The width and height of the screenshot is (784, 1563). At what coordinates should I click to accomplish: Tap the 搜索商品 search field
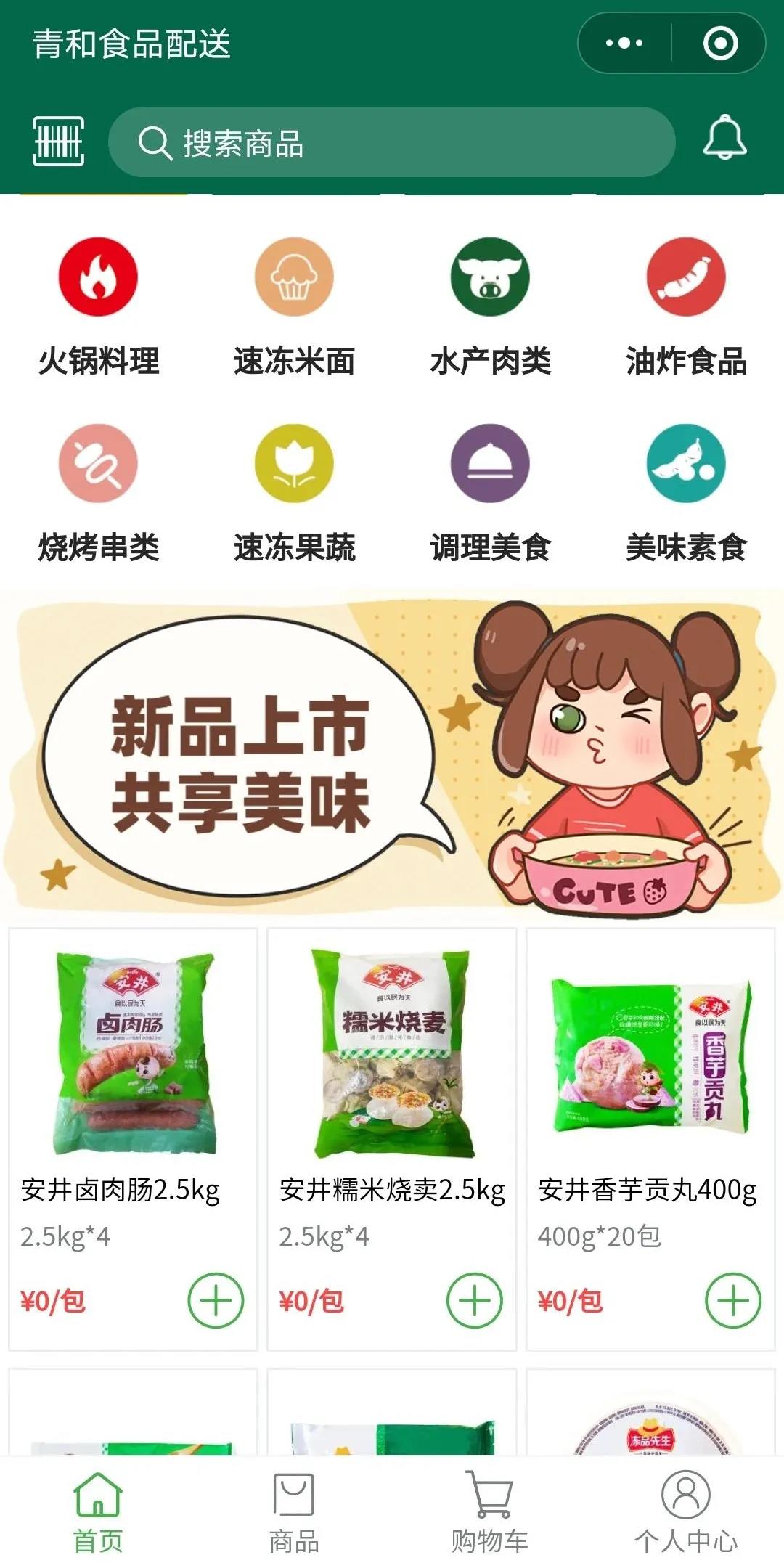pos(392,142)
